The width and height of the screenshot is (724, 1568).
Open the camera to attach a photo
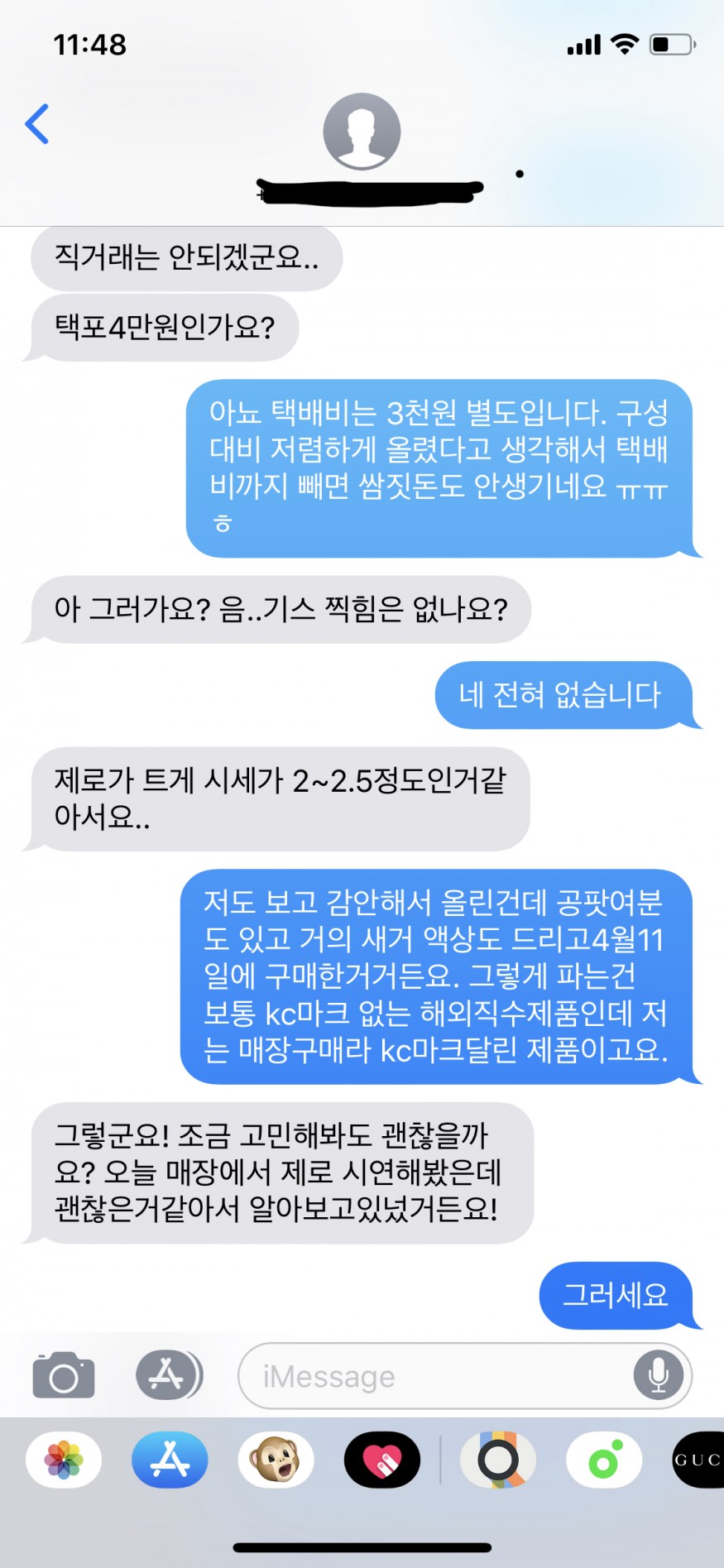[64, 1375]
